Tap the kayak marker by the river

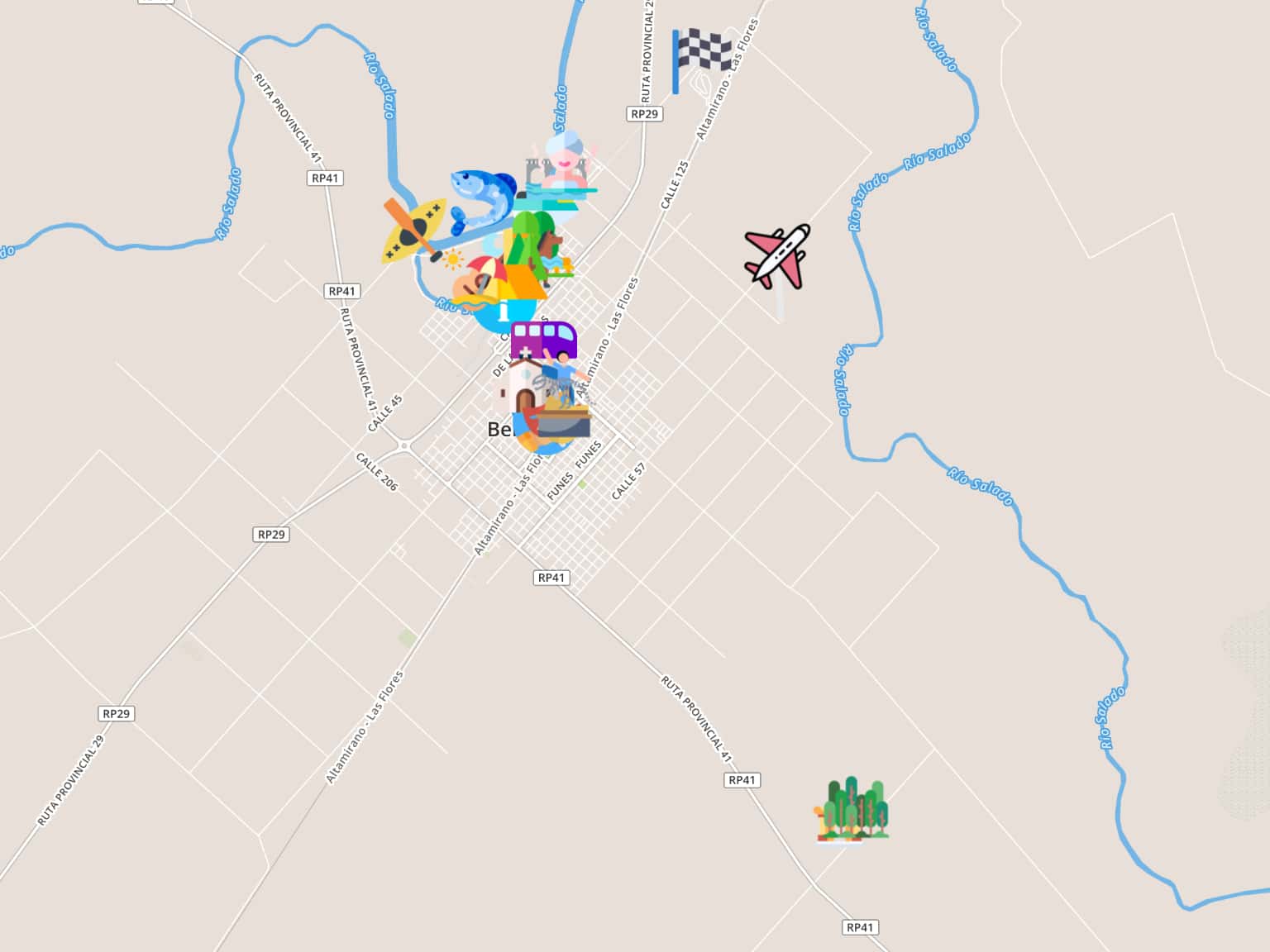click(x=413, y=230)
